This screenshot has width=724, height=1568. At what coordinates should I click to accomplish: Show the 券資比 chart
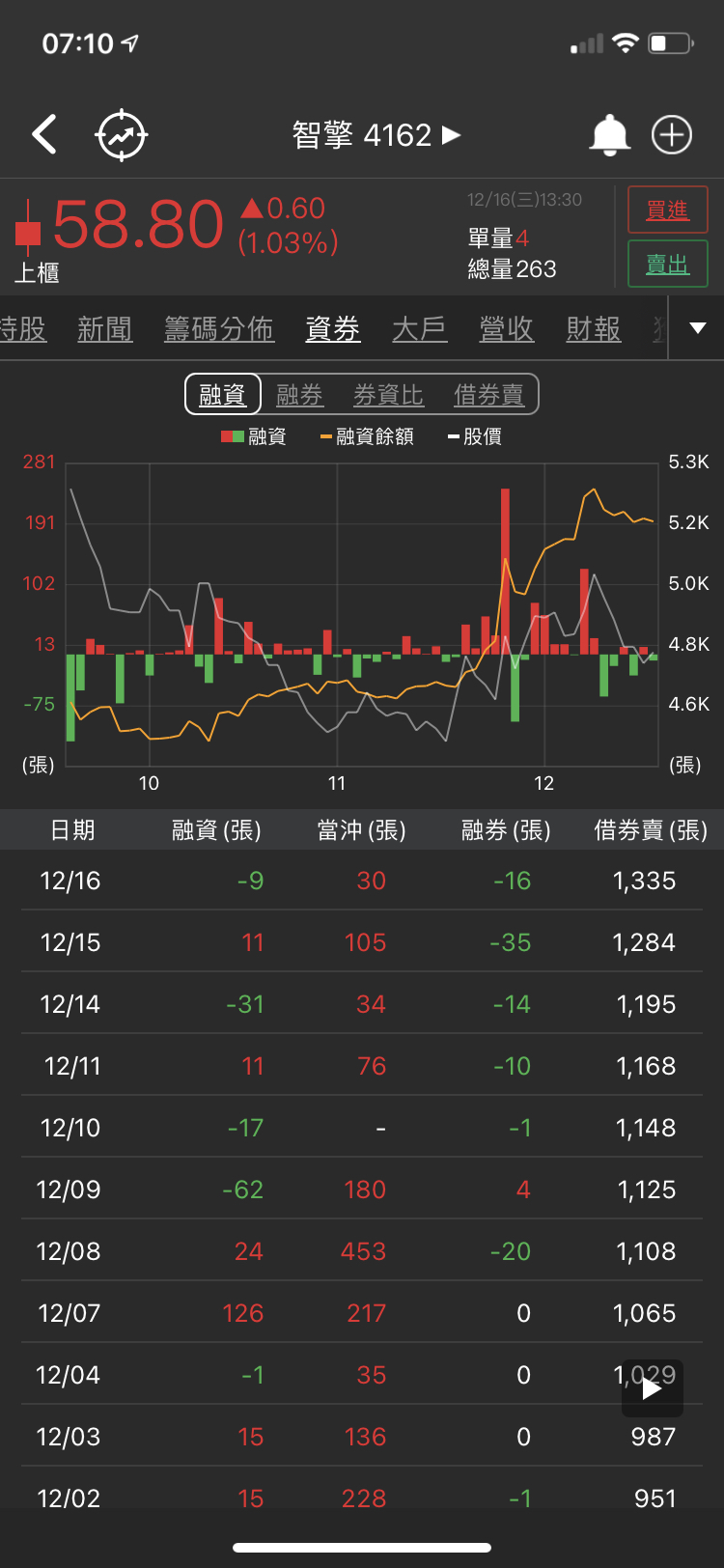388,395
